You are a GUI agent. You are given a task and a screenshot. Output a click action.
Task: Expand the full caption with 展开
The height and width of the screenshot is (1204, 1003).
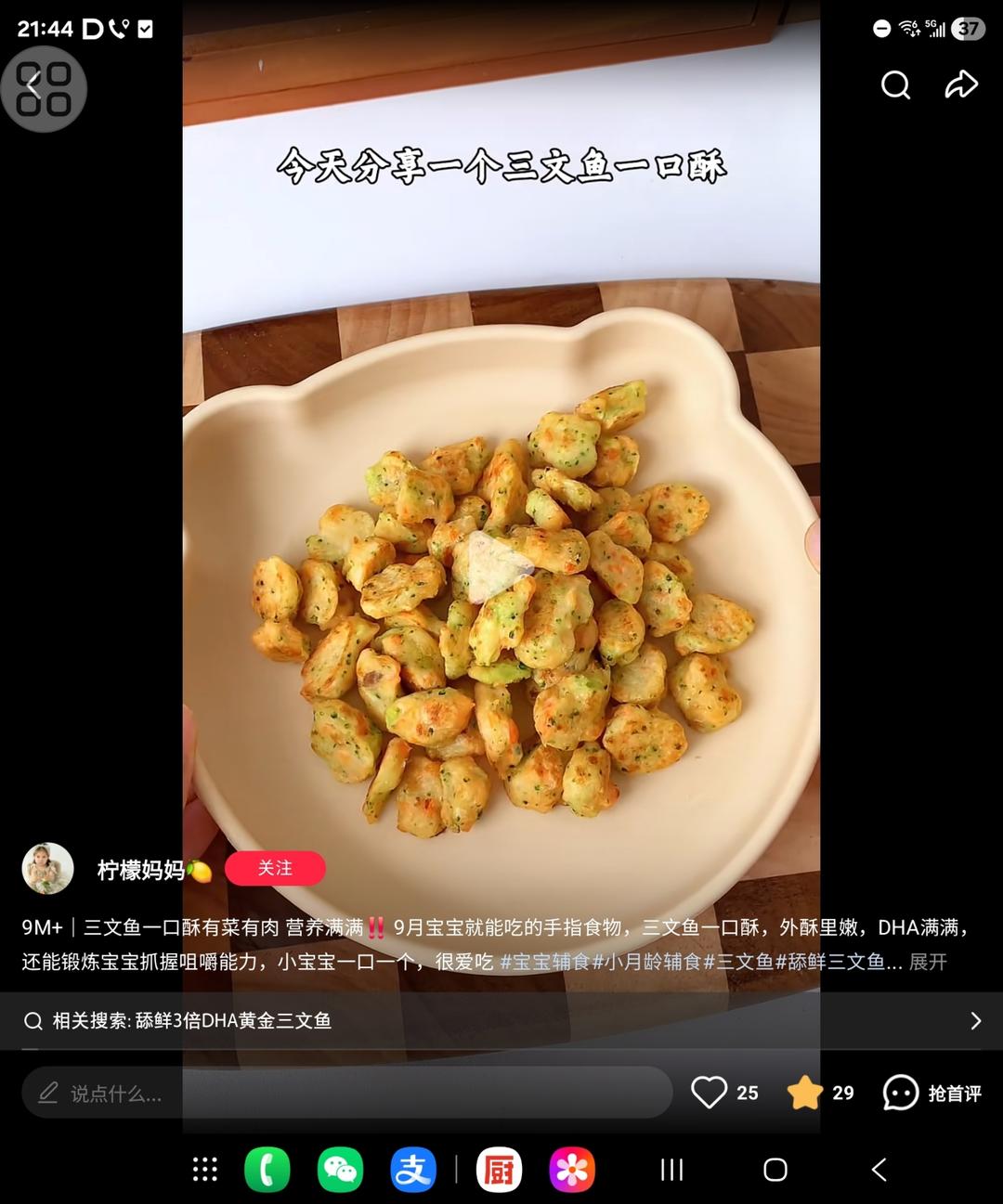click(928, 962)
